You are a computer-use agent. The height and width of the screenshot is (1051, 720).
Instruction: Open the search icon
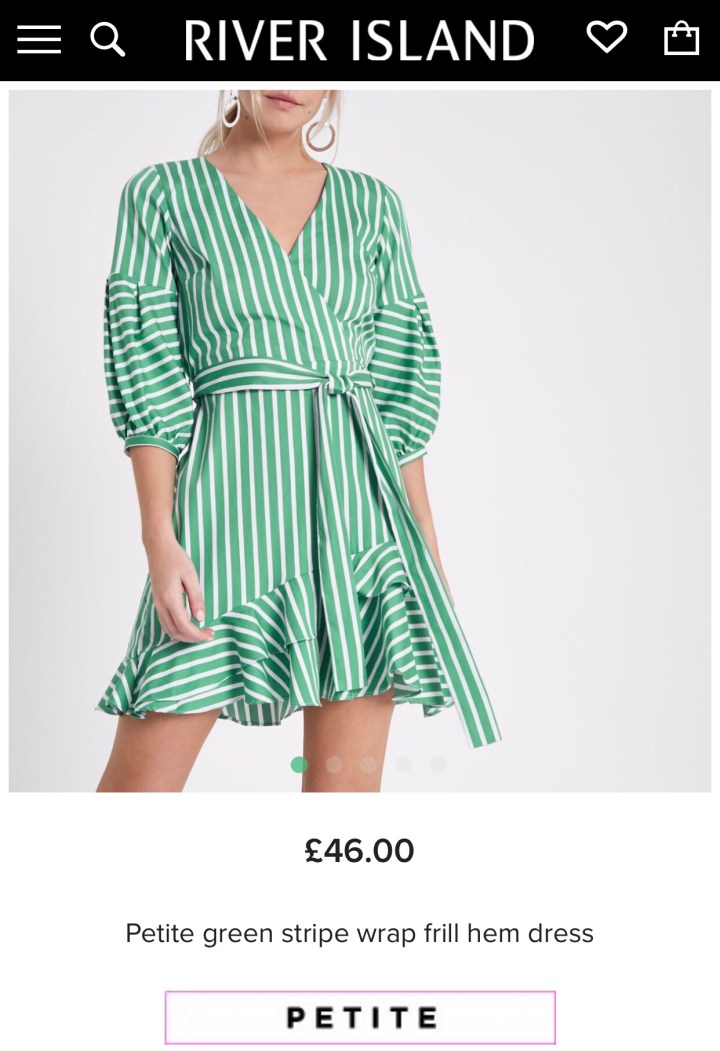coord(107,40)
